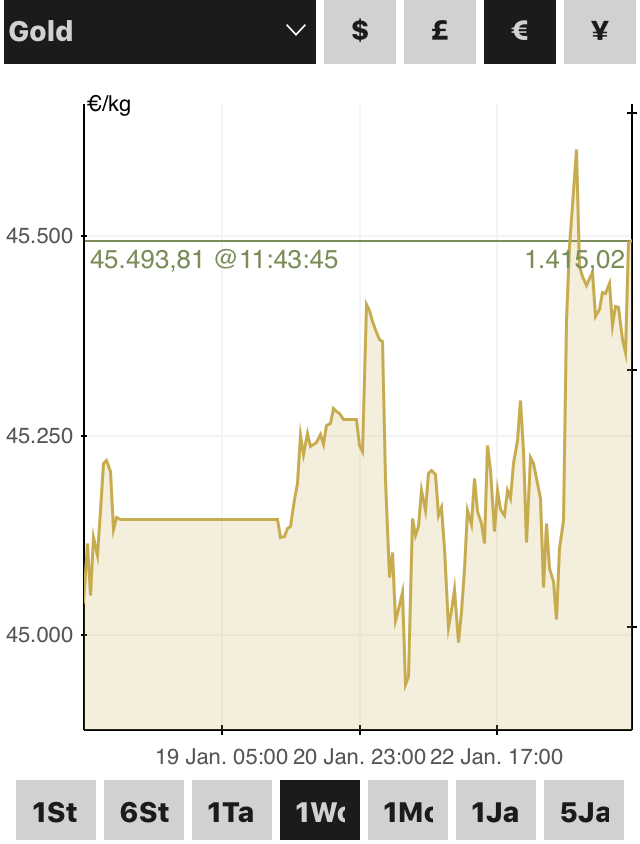The image size is (640, 844).
Task: Switch currency to US dollars
Action: click(x=360, y=31)
